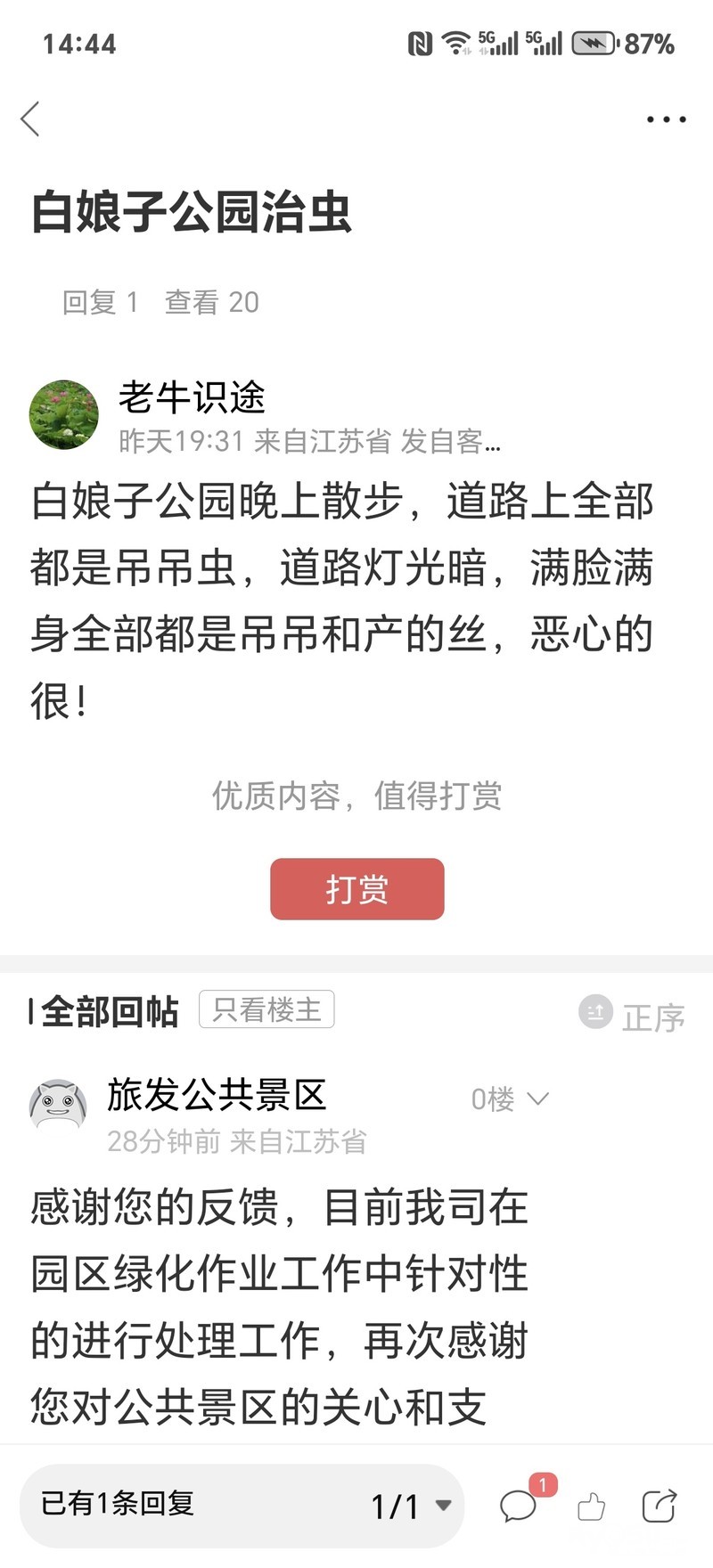This screenshot has height=1568, width=713.
Task: Expand the 0楼 dropdown chevron
Action: tap(537, 1098)
